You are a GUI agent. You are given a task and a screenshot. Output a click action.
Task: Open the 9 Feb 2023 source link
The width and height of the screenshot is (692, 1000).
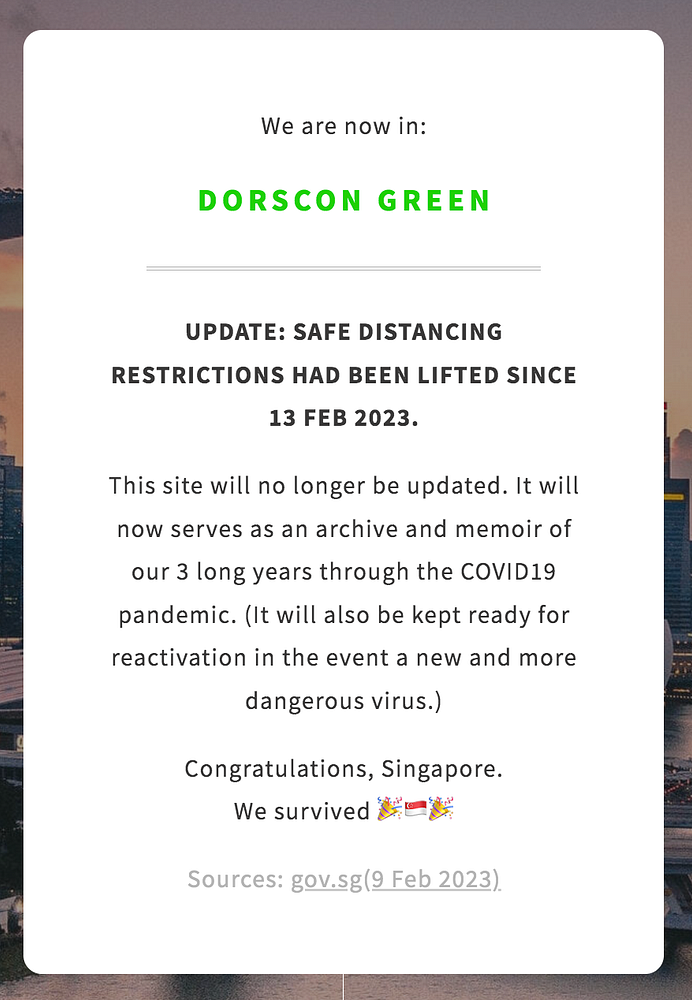point(432,880)
